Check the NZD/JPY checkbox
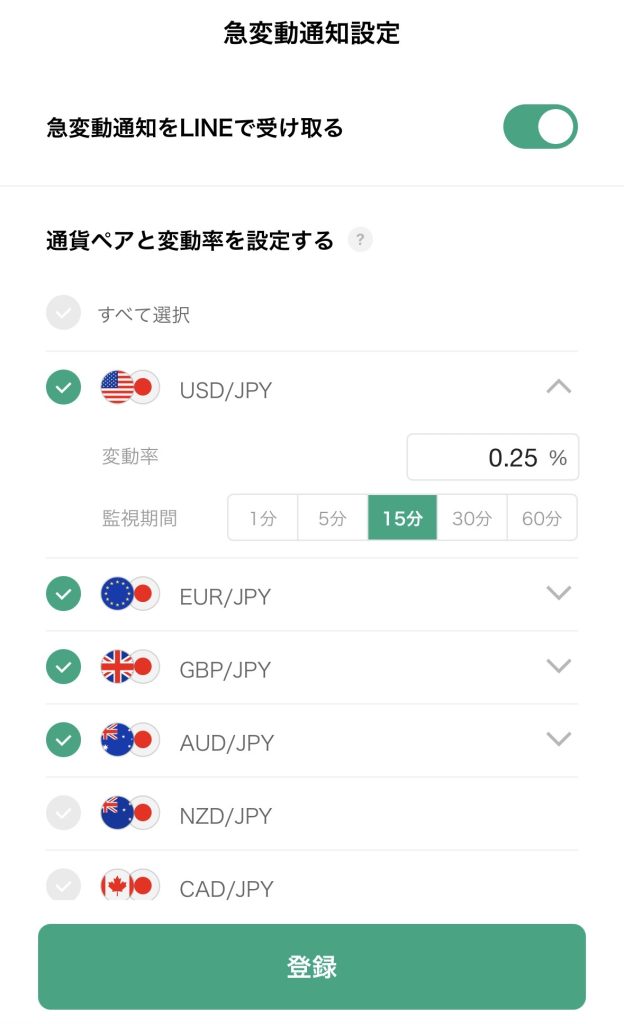624x1024 pixels. click(63, 814)
